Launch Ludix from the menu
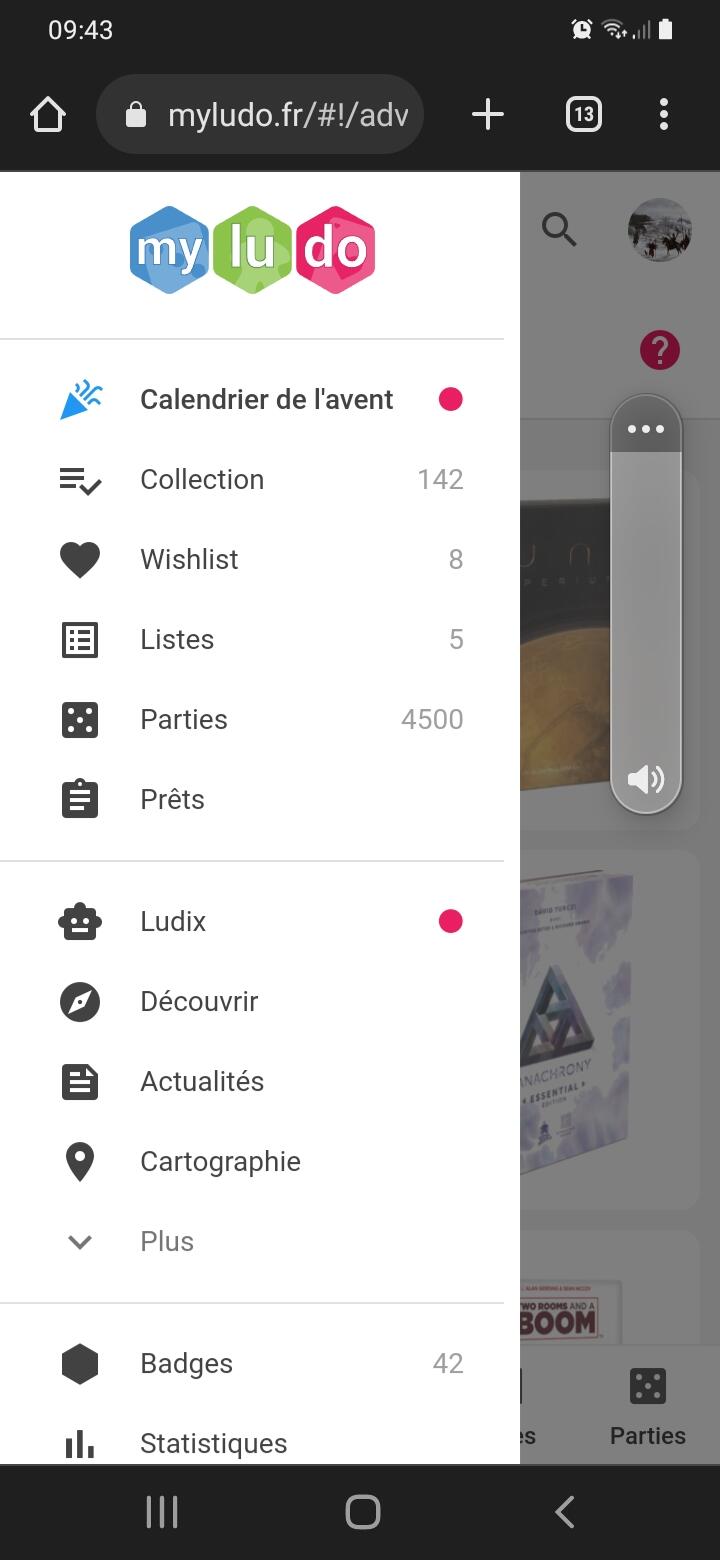 point(173,922)
